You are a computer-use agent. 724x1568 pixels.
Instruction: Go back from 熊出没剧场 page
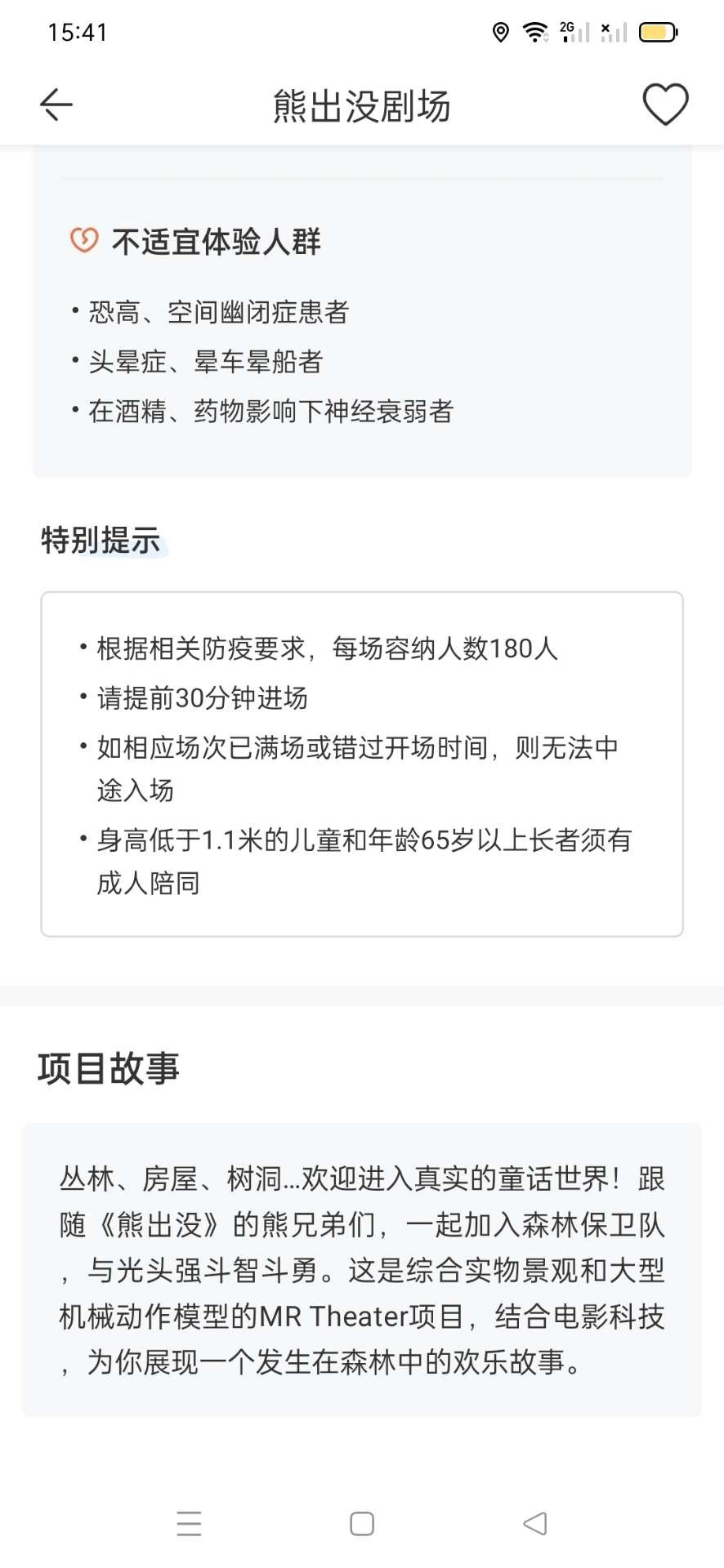coord(56,105)
